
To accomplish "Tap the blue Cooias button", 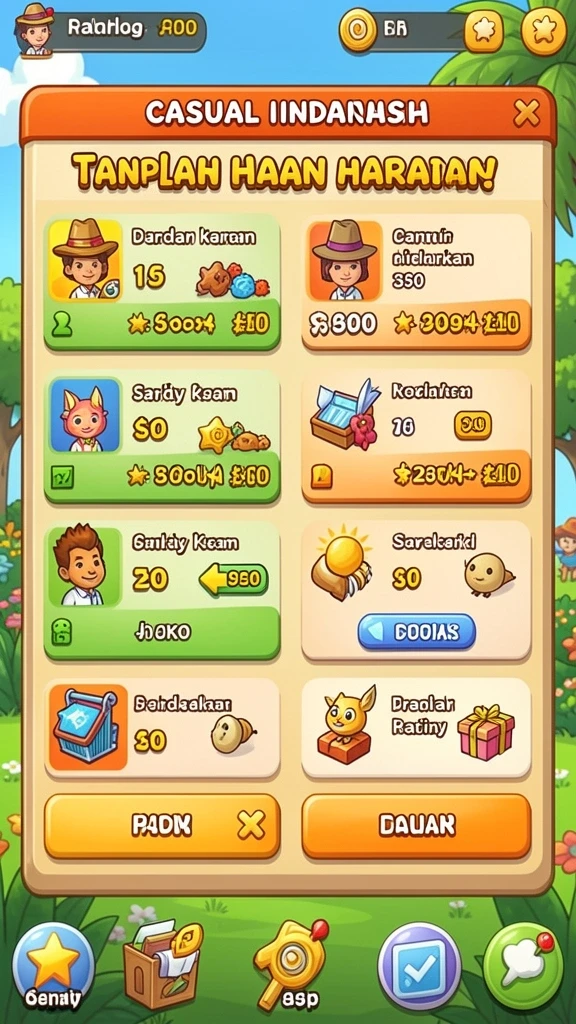I will tap(417, 632).
